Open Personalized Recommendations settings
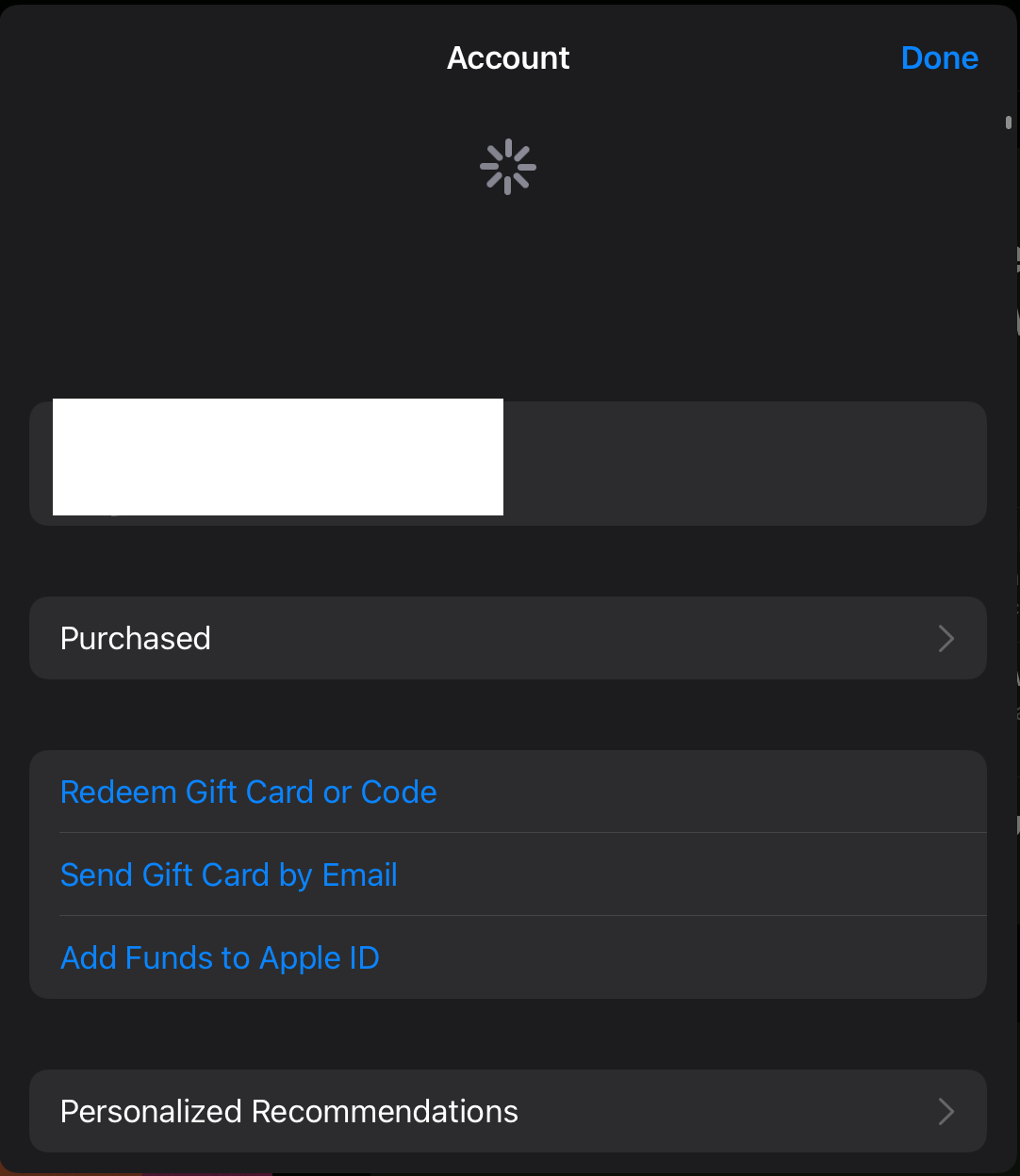 click(x=507, y=1111)
